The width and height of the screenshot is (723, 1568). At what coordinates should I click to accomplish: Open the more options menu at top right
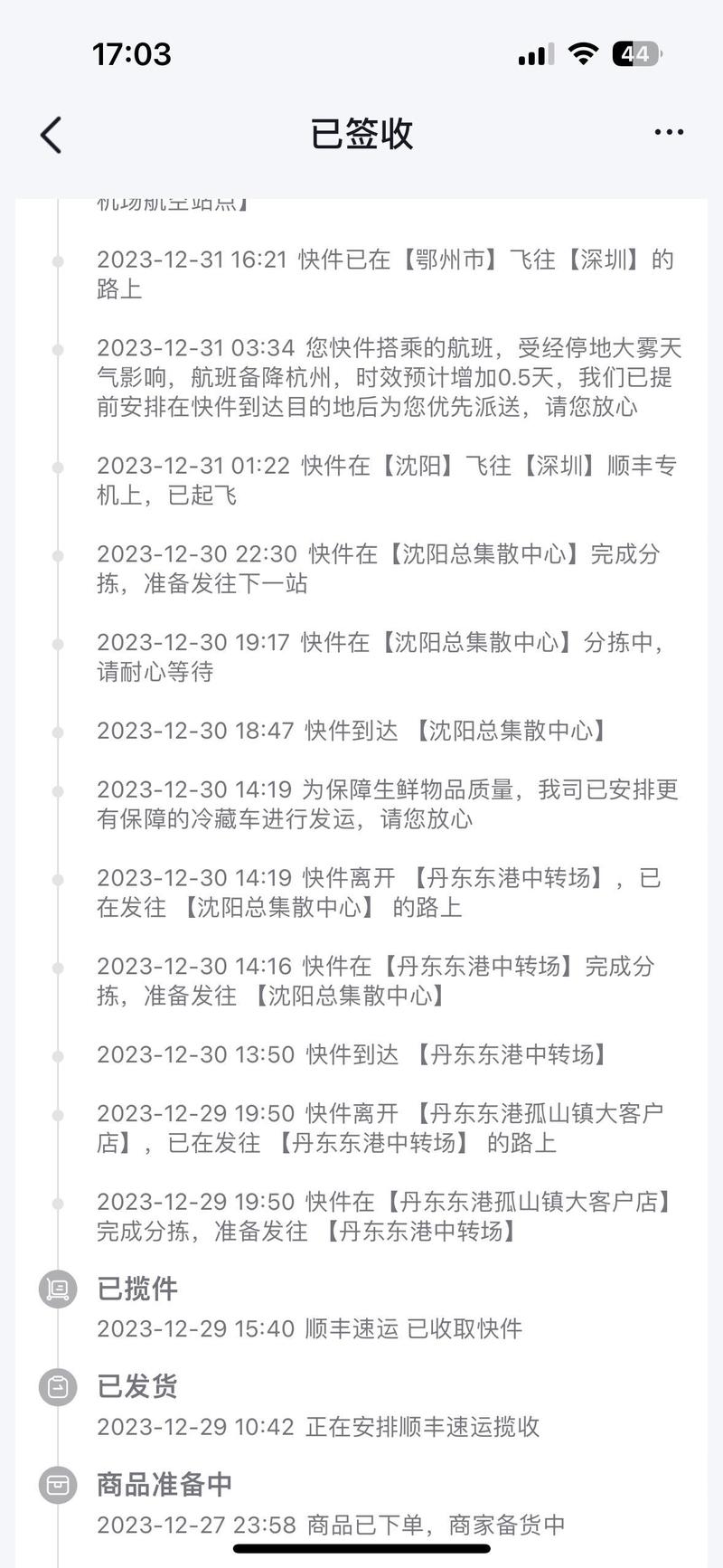[667, 133]
